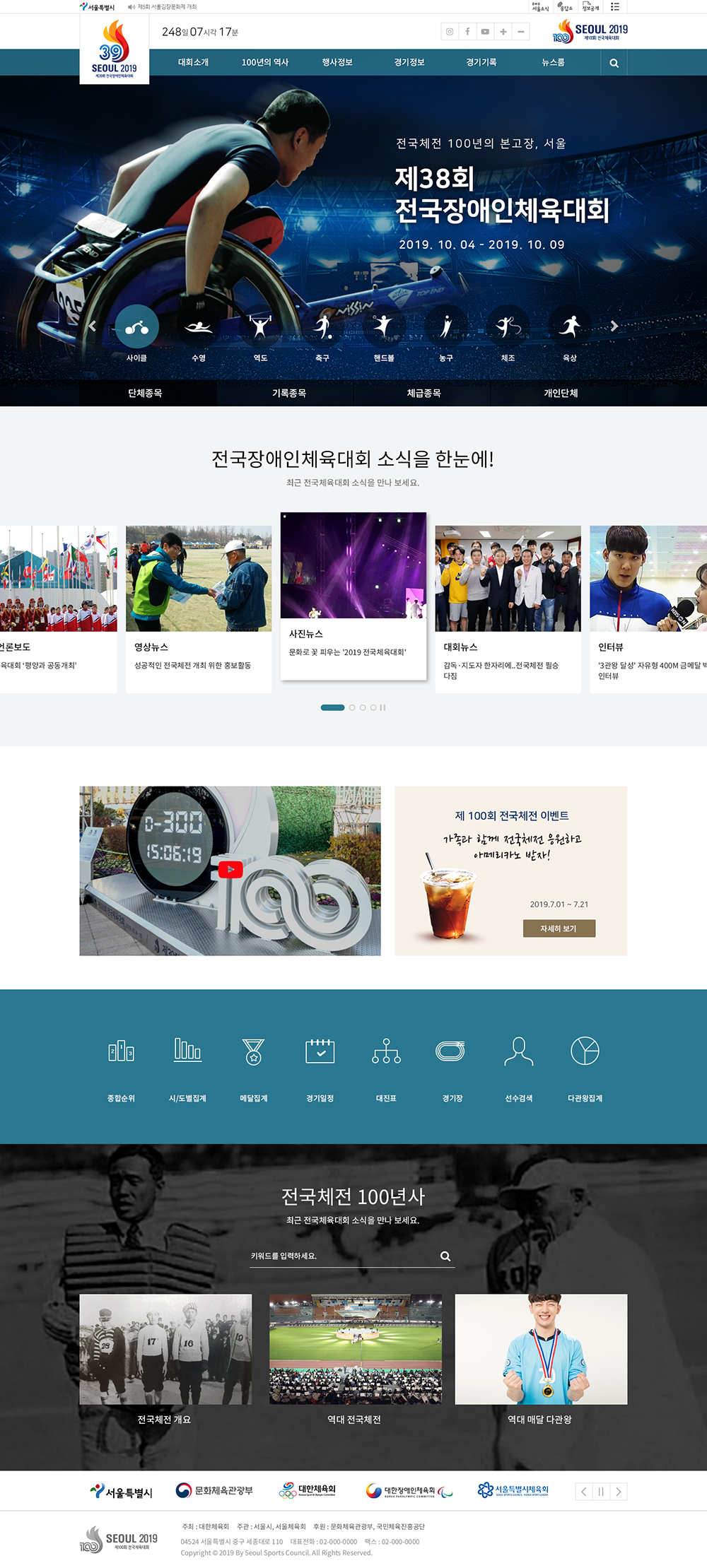
Task: Open 메달집계 medal tally
Action: tap(254, 1068)
